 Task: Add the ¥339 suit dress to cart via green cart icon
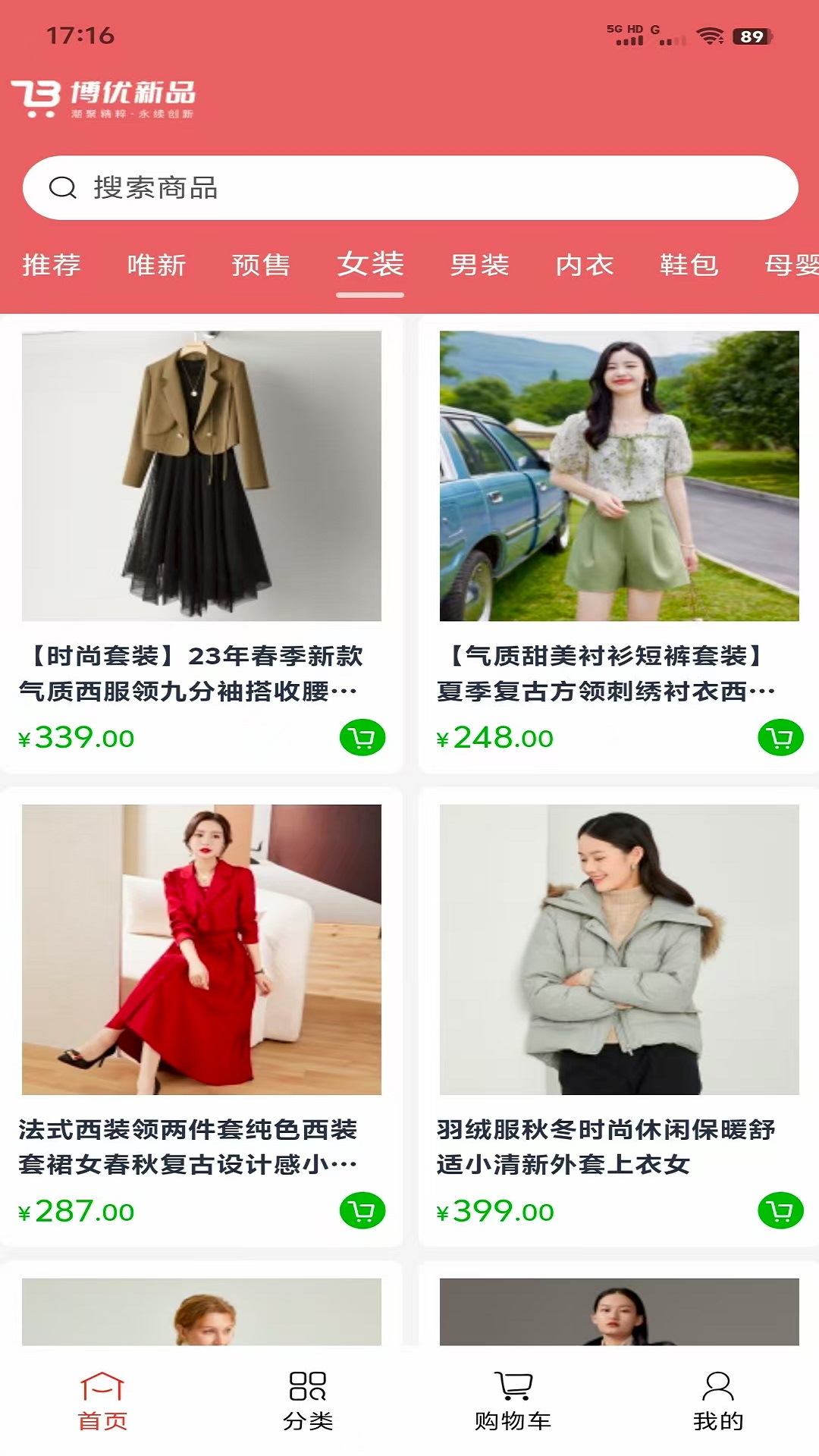click(x=366, y=736)
